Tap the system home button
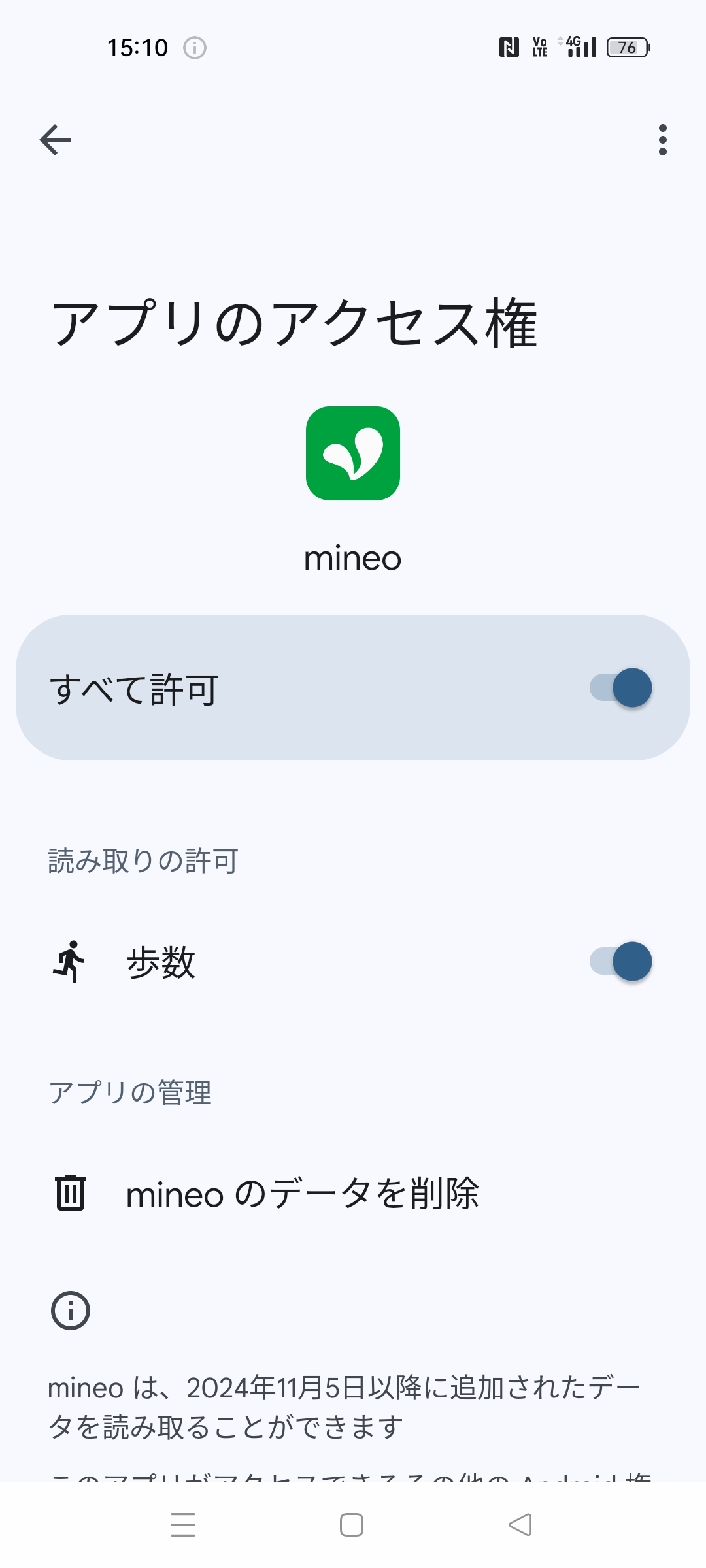Image resolution: width=706 pixels, height=1568 pixels. [352, 1525]
